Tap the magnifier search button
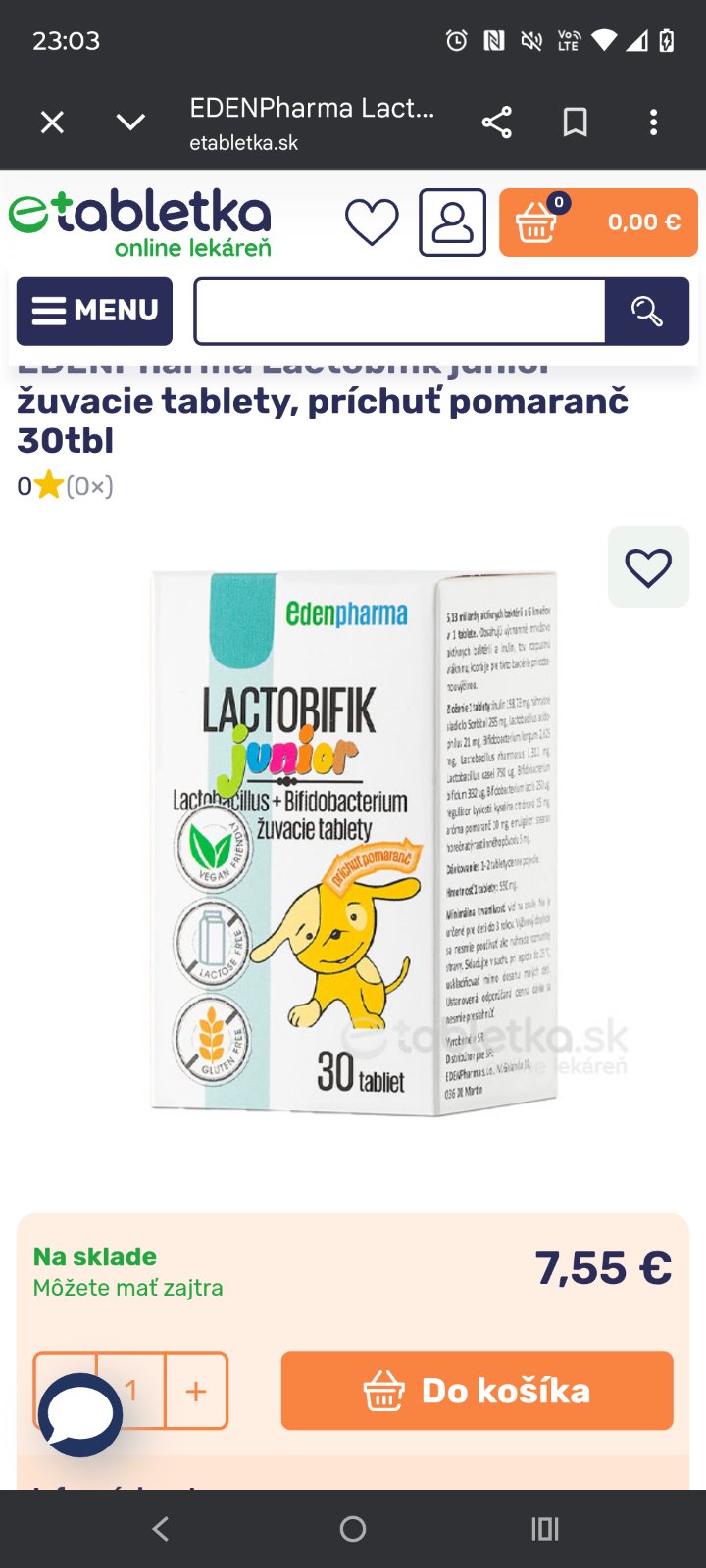 [646, 312]
